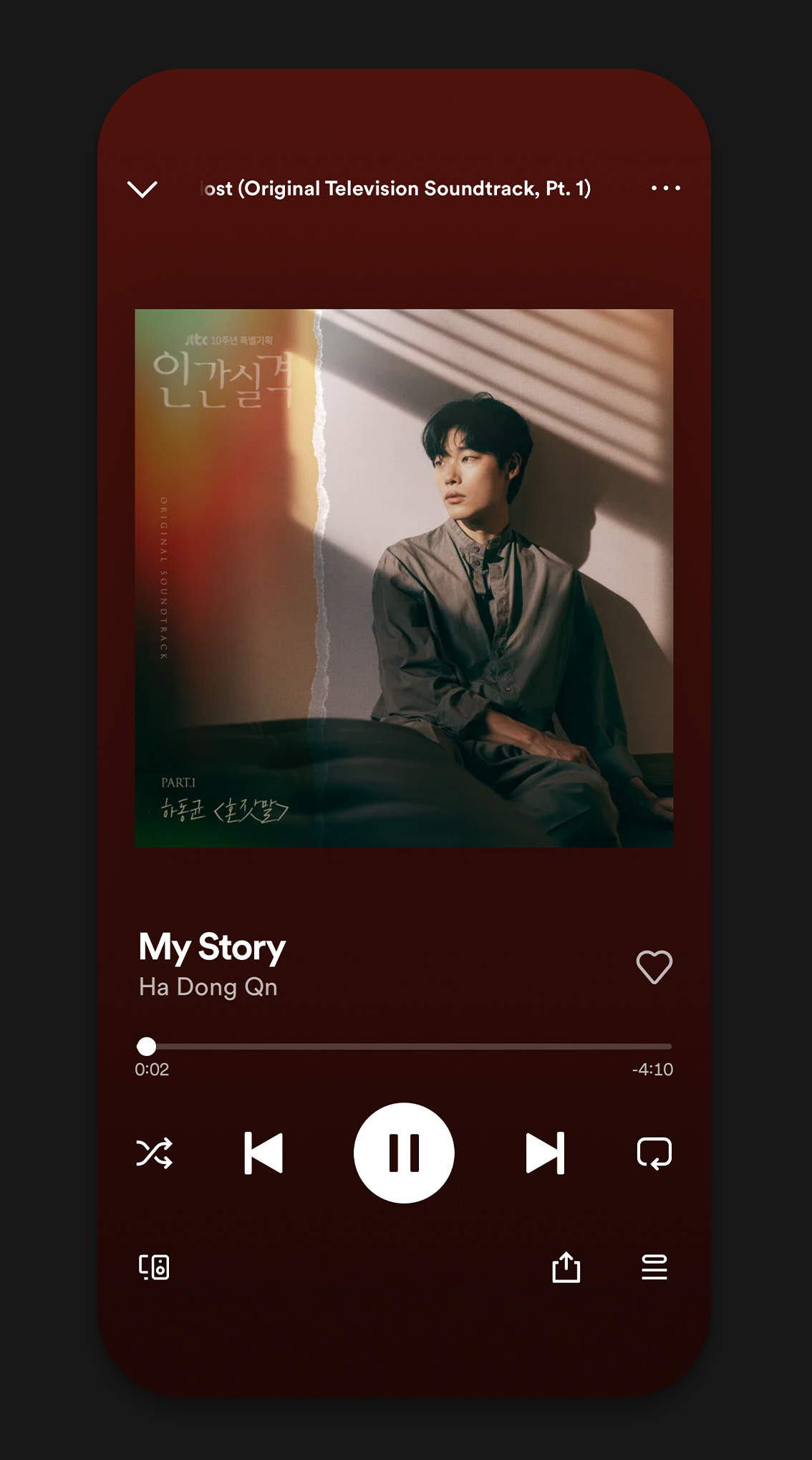Toggle shuffle mode
Image resolution: width=812 pixels, height=1460 pixels.
click(154, 1153)
